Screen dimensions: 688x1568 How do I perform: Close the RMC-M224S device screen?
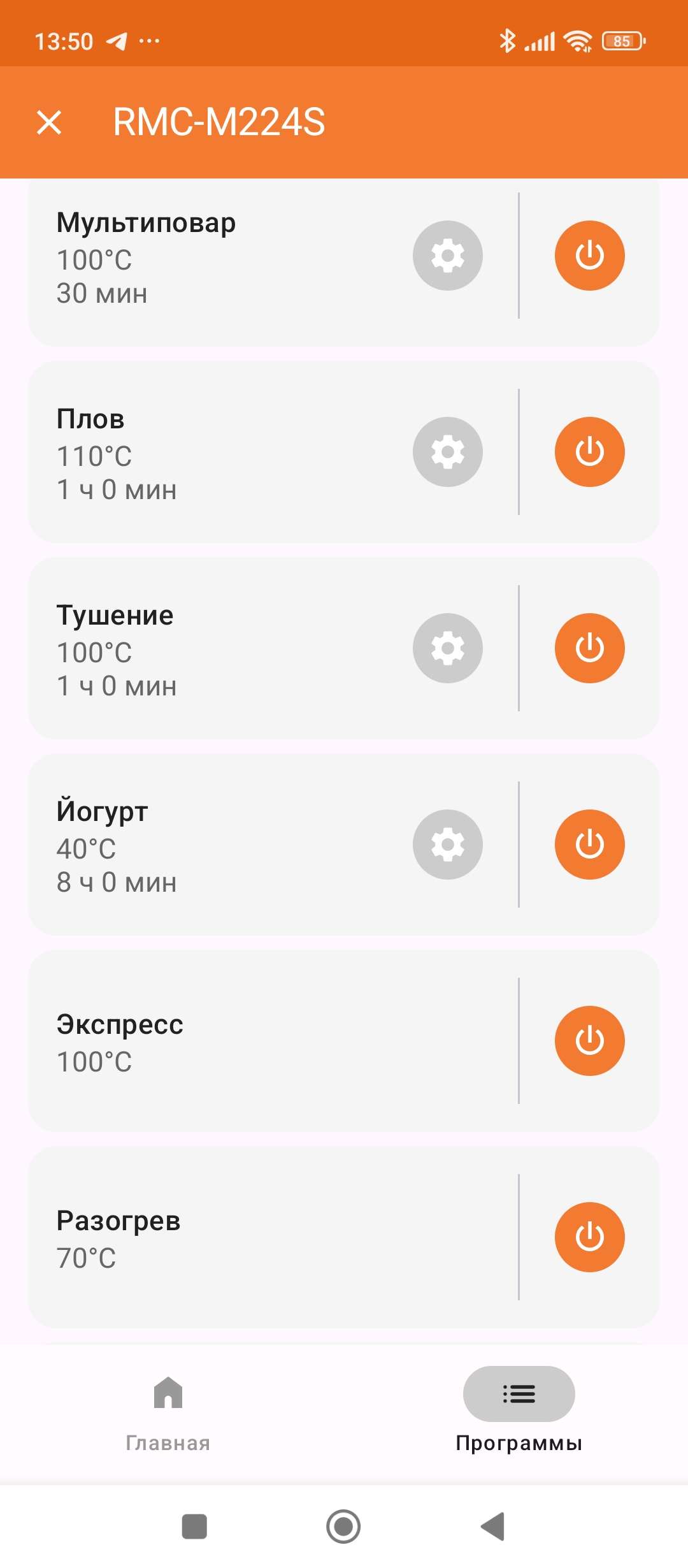[x=49, y=122]
